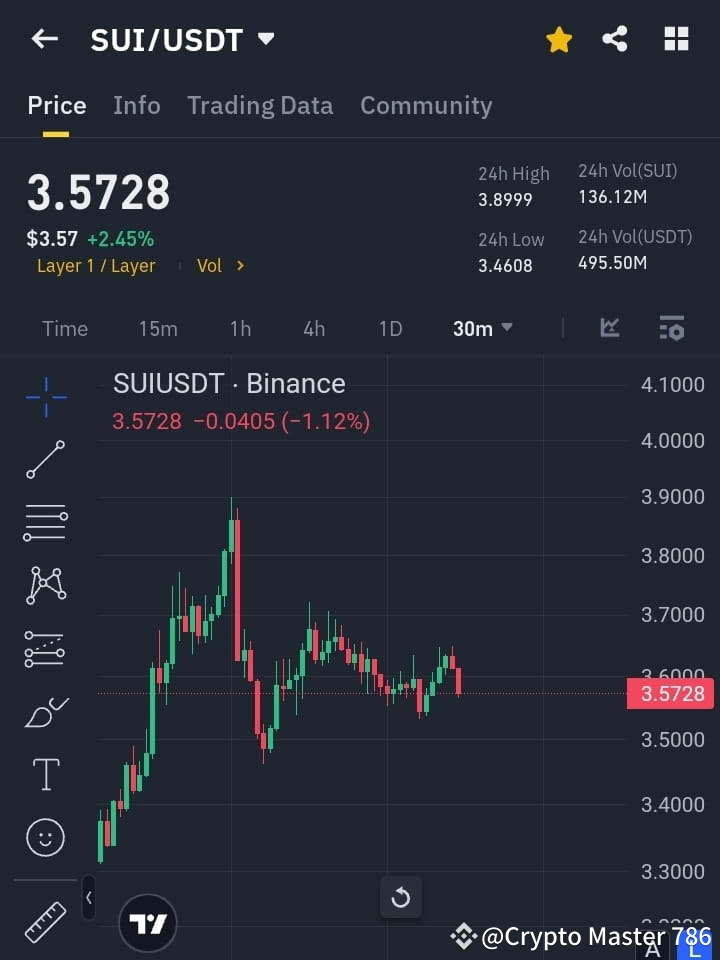Select the XABCD pattern tool
This screenshot has width=720, height=960.
45,586
